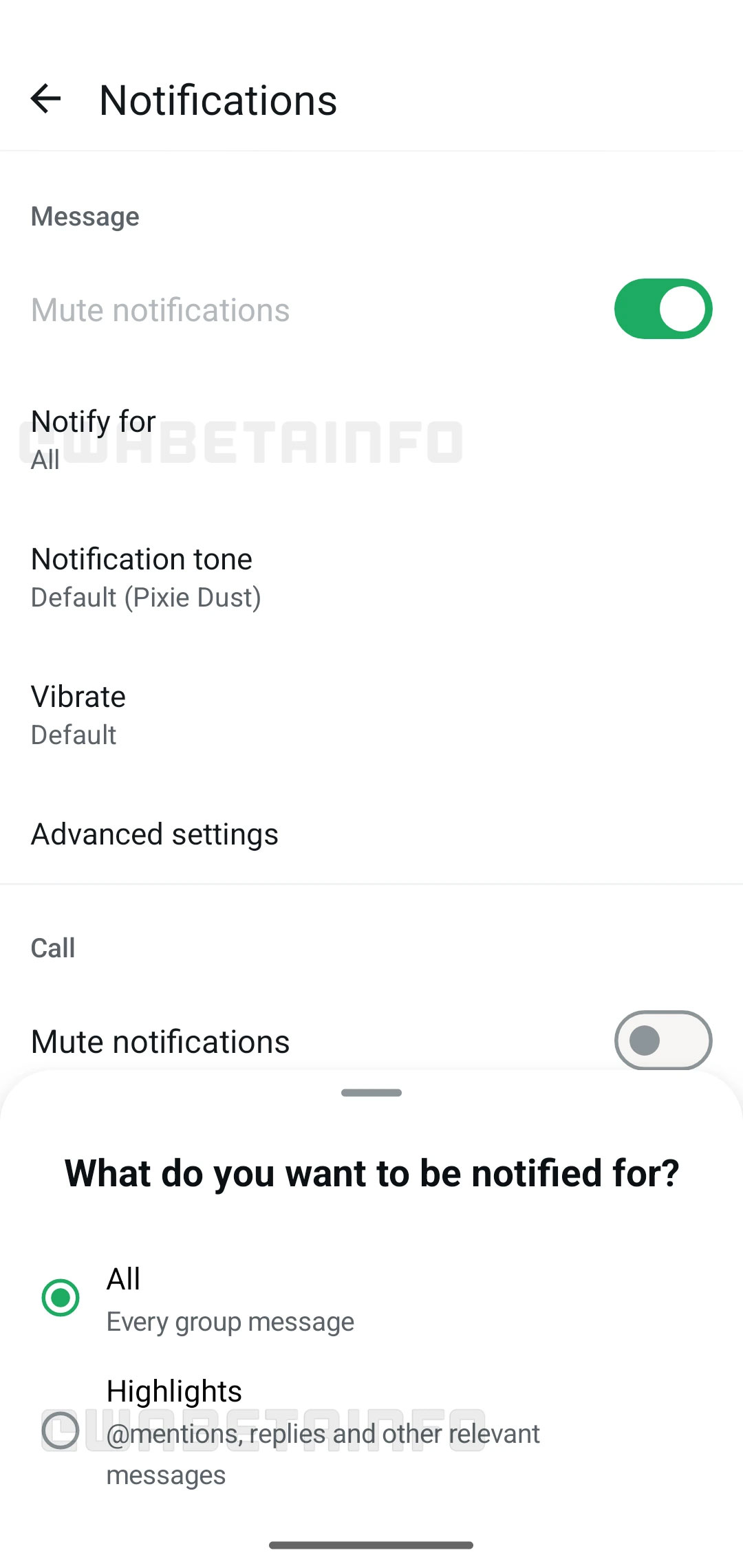
Task: Open the Vibrate setting
Action: tap(78, 715)
